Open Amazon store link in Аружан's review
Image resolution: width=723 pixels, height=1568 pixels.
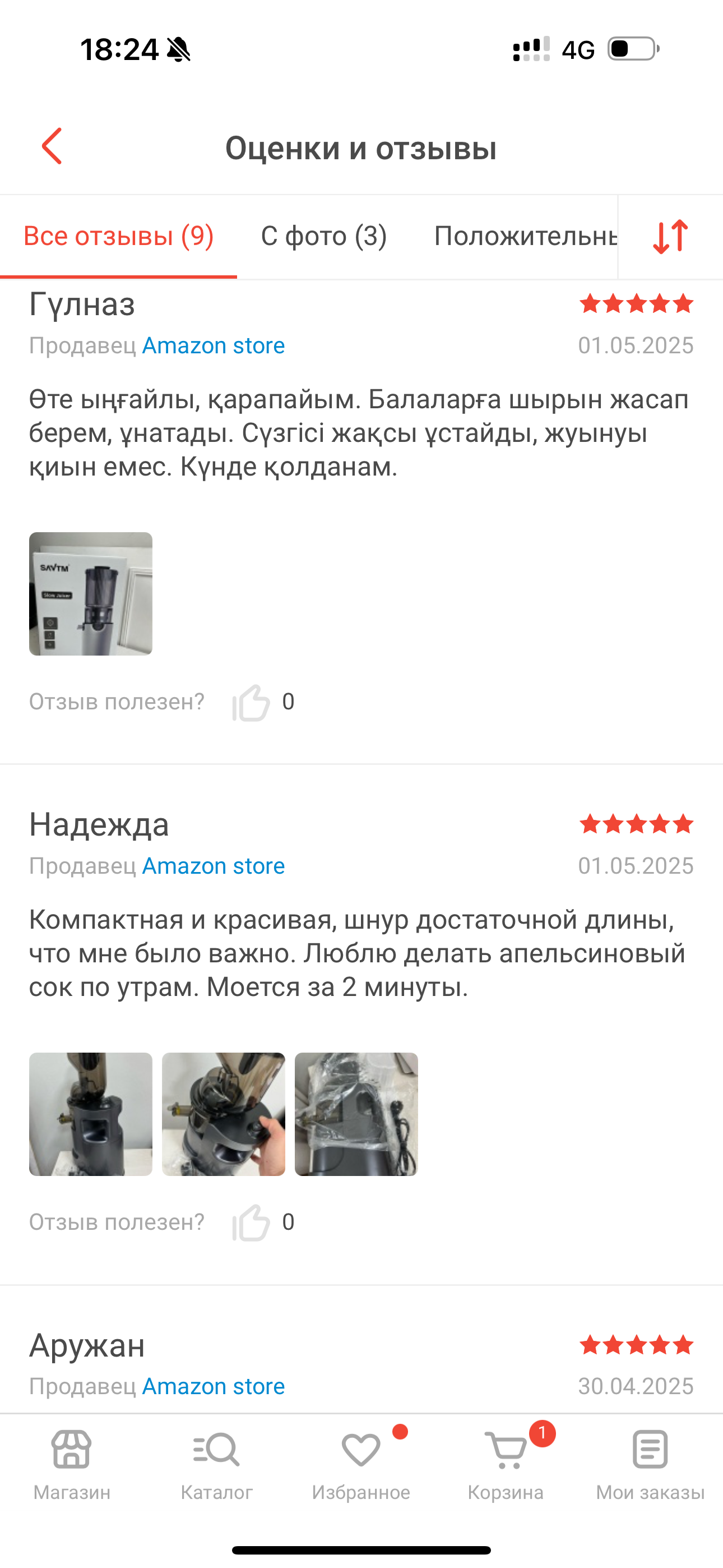click(x=214, y=1387)
